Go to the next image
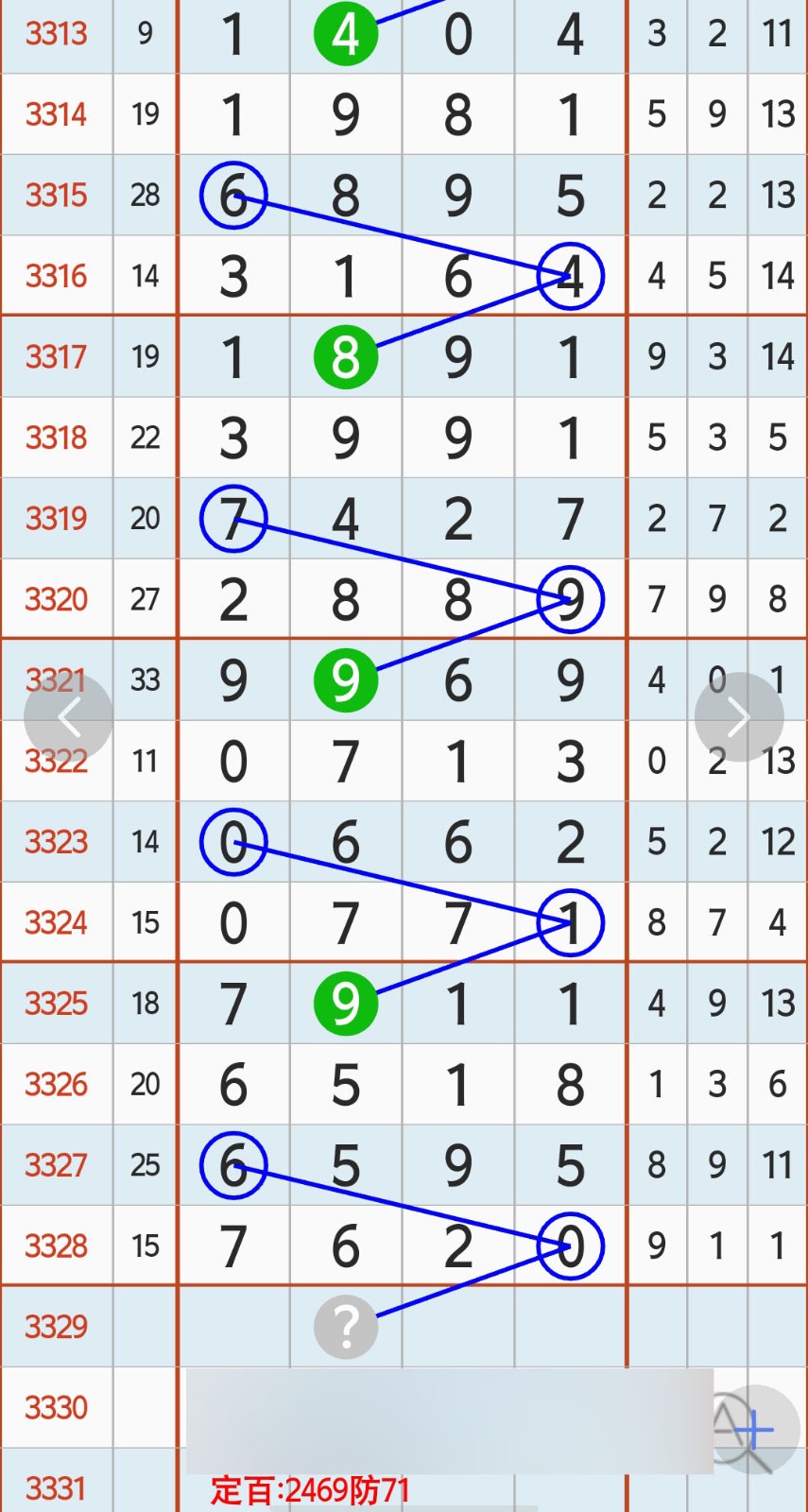The image size is (808, 1512). (x=739, y=717)
